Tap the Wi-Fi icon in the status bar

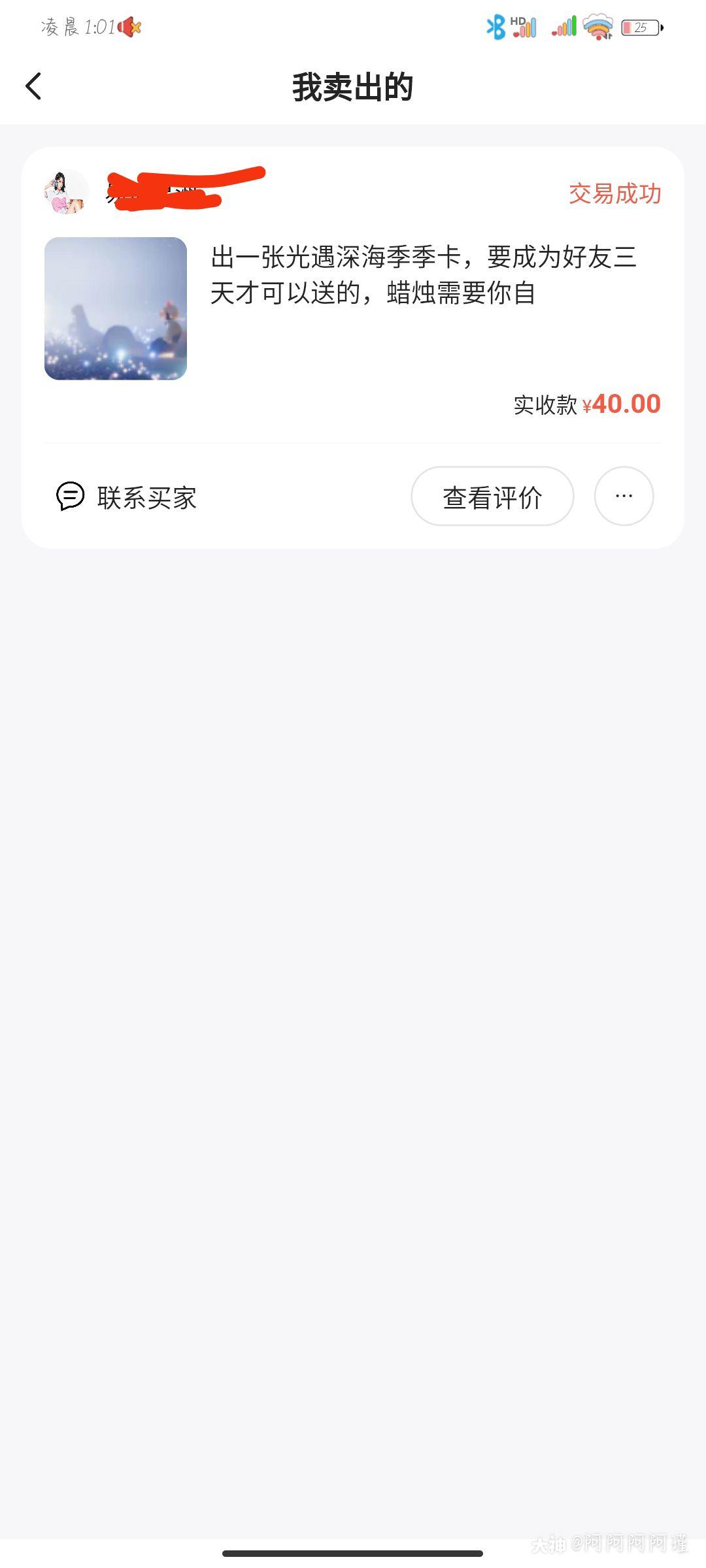point(597,27)
